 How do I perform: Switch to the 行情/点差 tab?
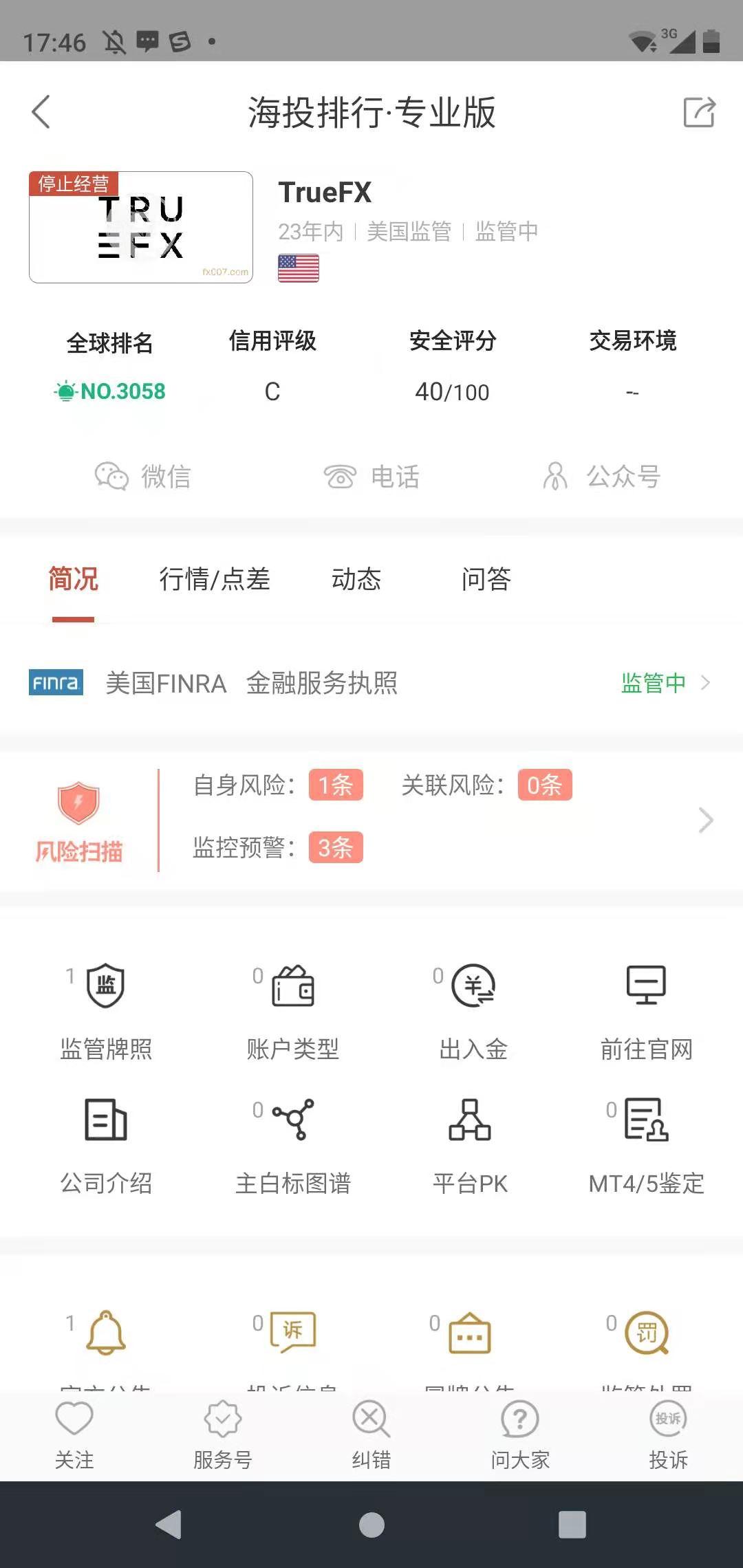click(215, 579)
